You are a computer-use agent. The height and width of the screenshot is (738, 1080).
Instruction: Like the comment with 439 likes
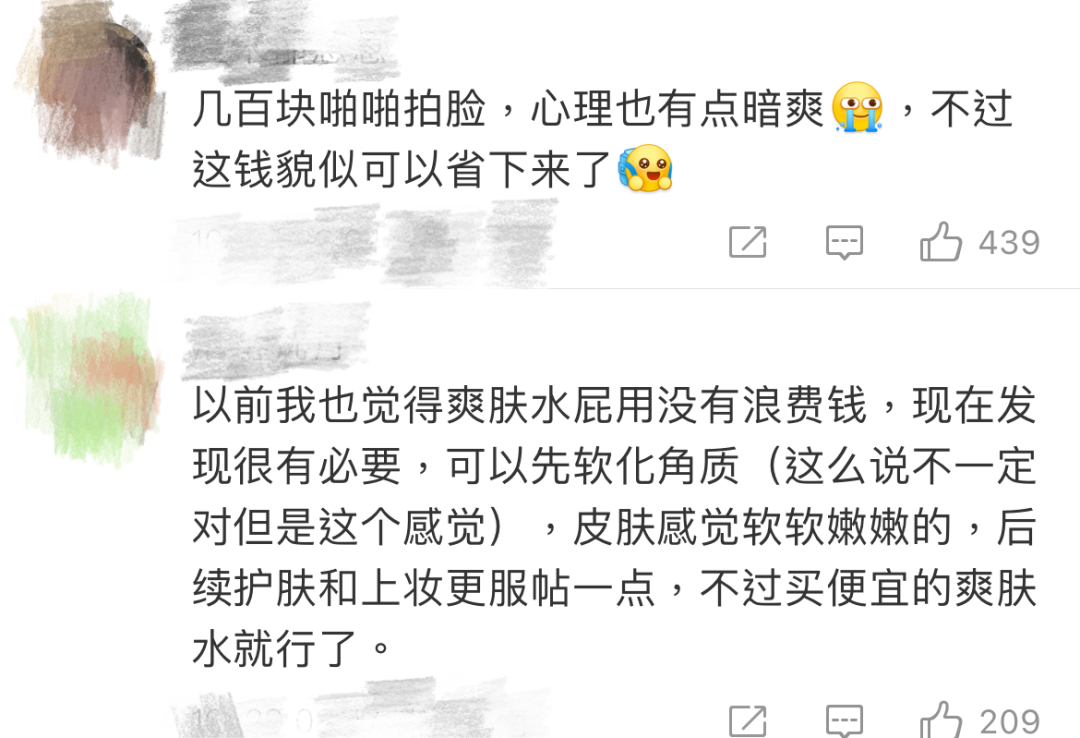941,242
